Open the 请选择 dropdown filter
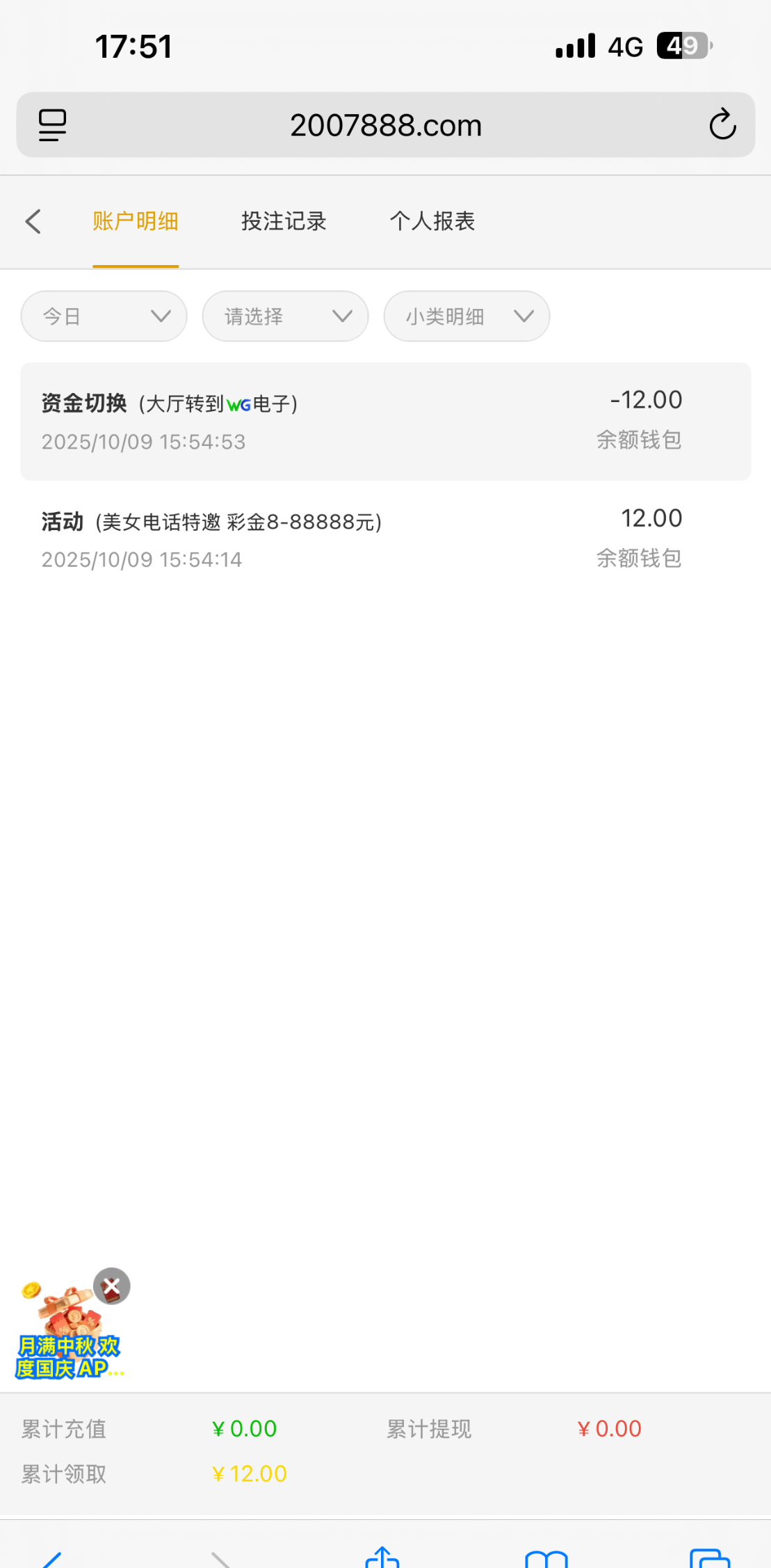Image resolution: width=771 pixels, height=1568 pixels. pyautogui.click(x=285, y=317)
